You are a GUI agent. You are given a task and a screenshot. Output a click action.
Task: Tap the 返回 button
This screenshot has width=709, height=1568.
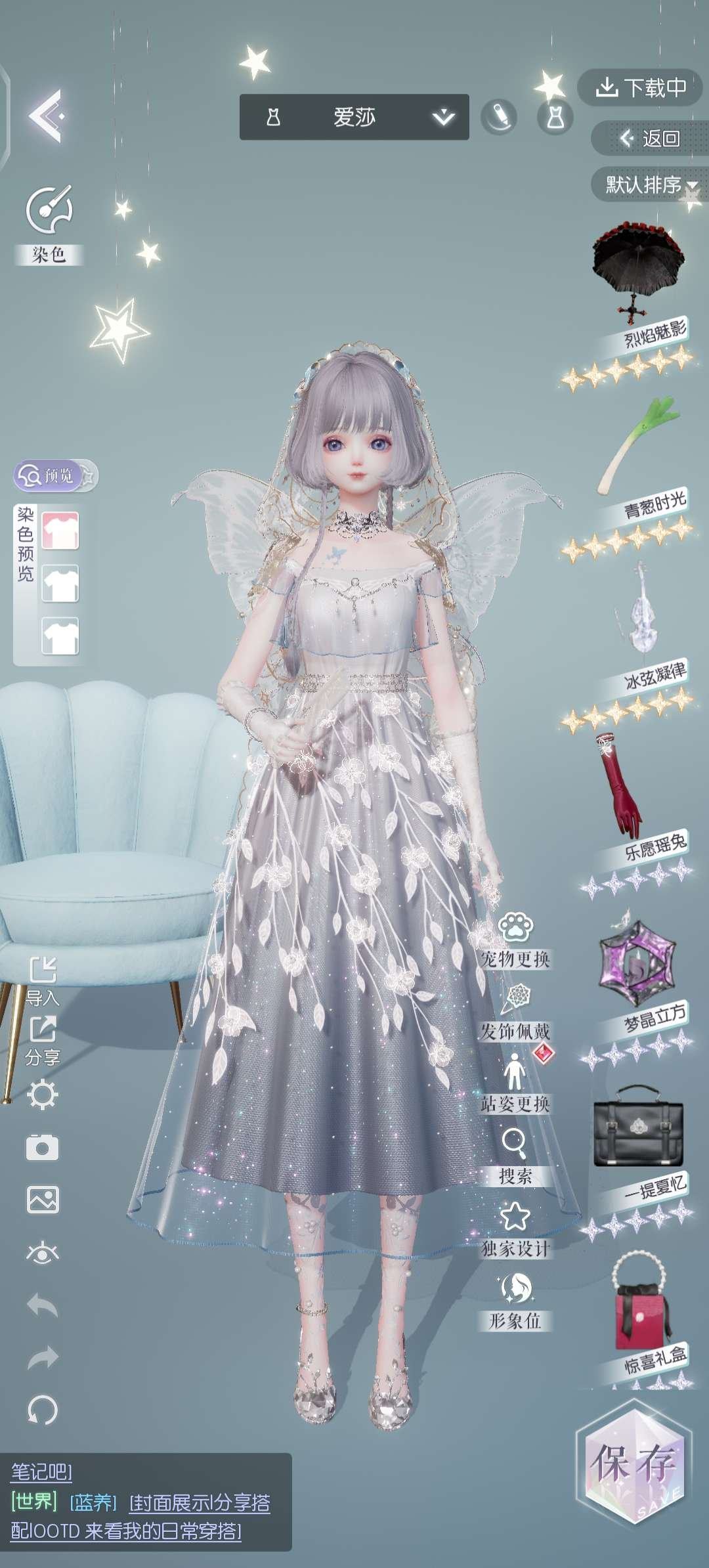[x=649, y=138]
